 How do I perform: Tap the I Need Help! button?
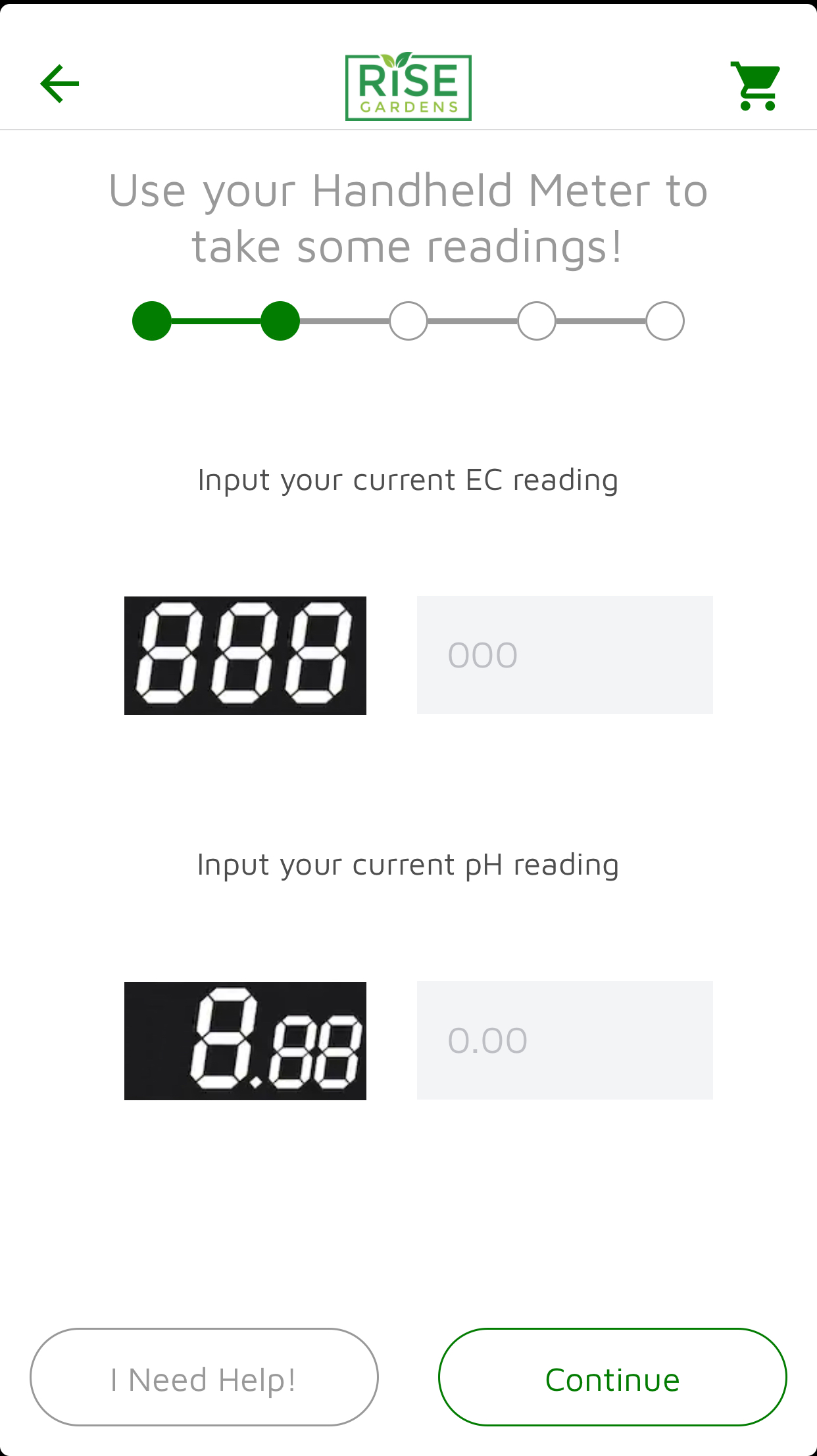click(204, 1377)
